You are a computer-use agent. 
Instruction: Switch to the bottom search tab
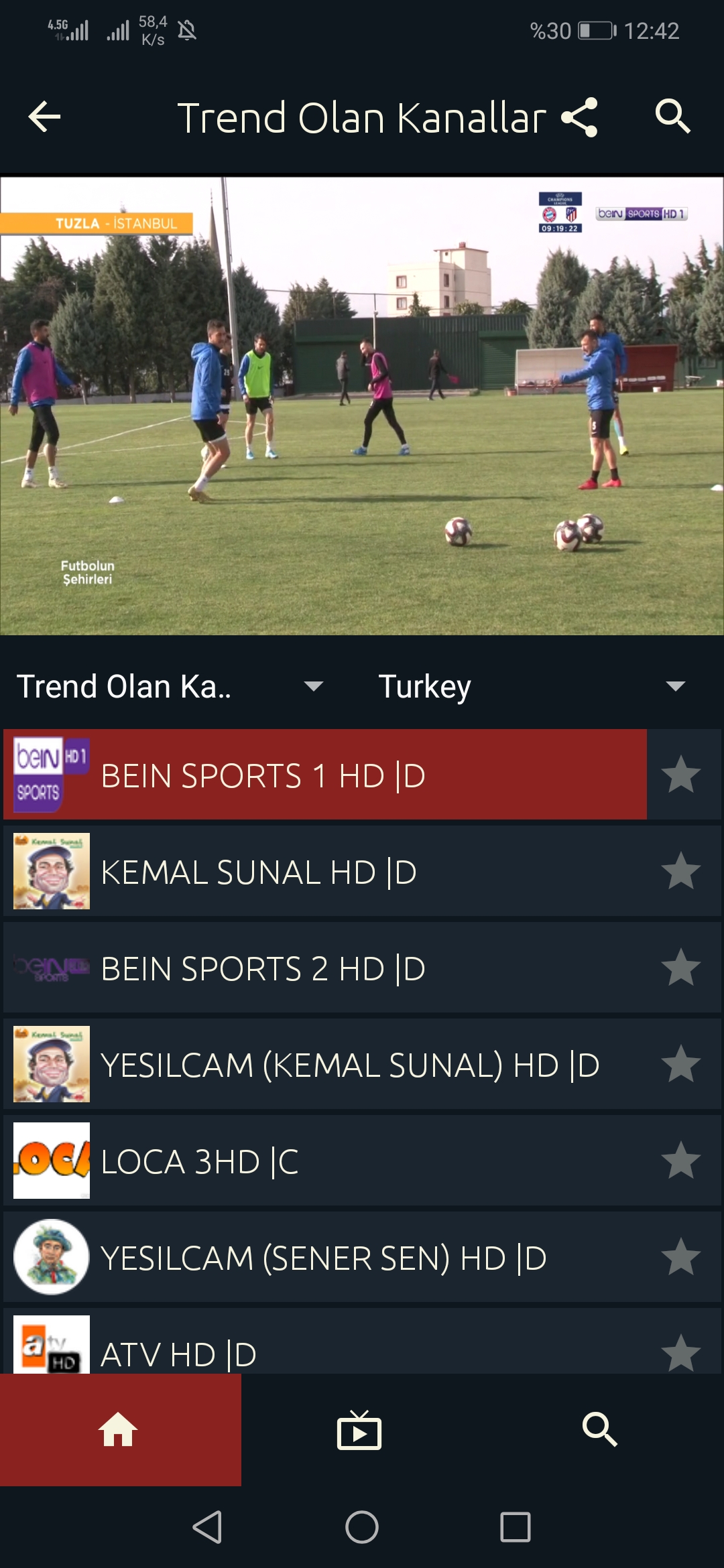coord(600,1431)
